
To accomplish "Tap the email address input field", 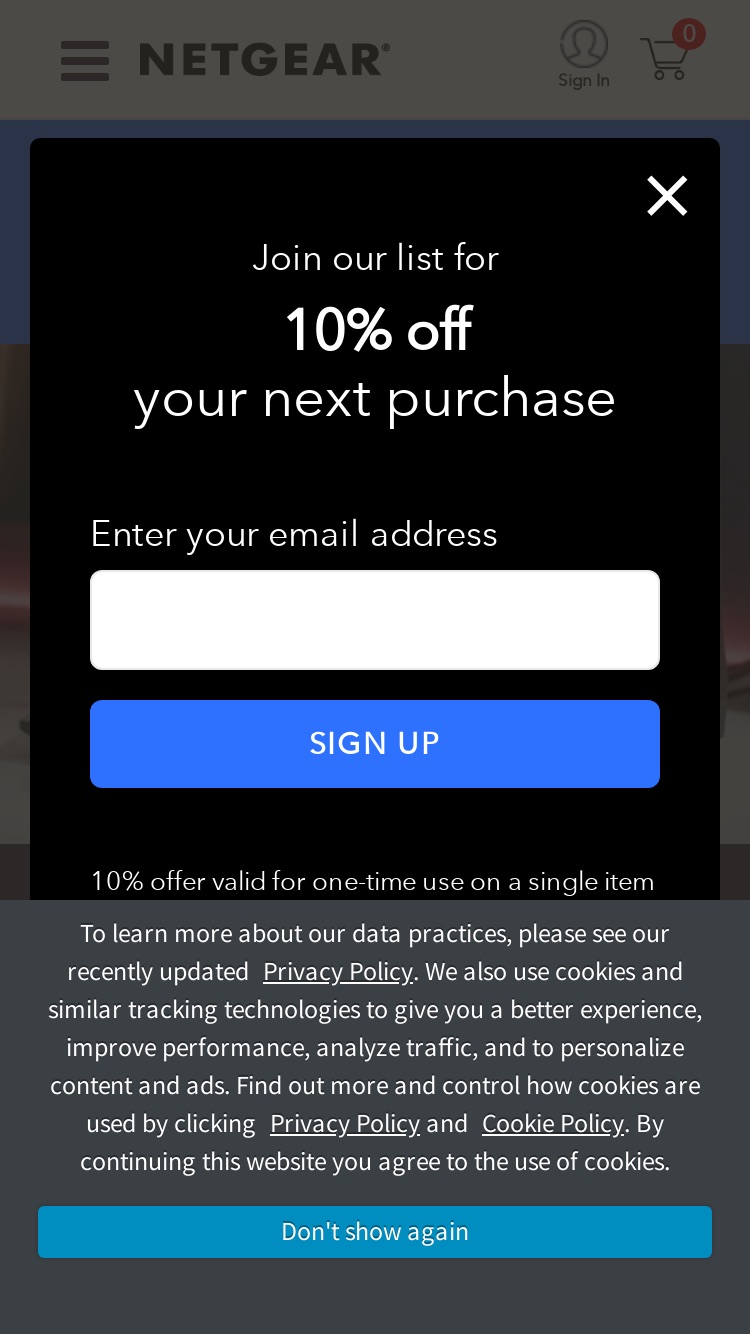I will click(375, 620).
